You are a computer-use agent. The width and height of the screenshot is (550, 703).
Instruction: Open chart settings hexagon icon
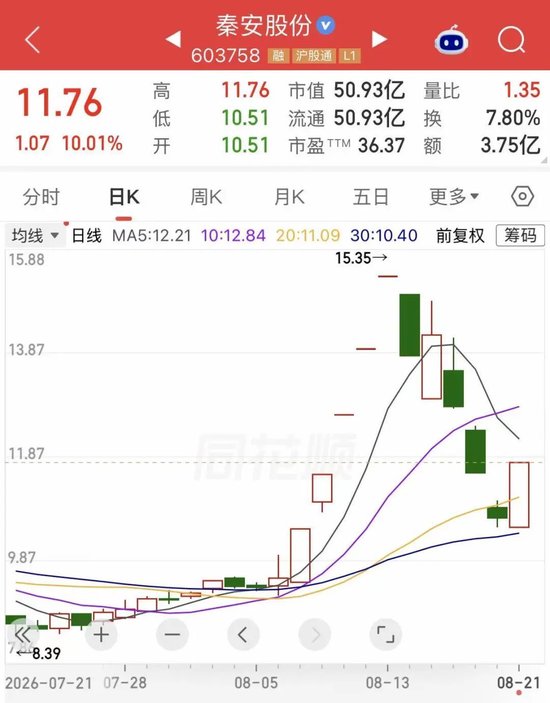coord(522,196)
